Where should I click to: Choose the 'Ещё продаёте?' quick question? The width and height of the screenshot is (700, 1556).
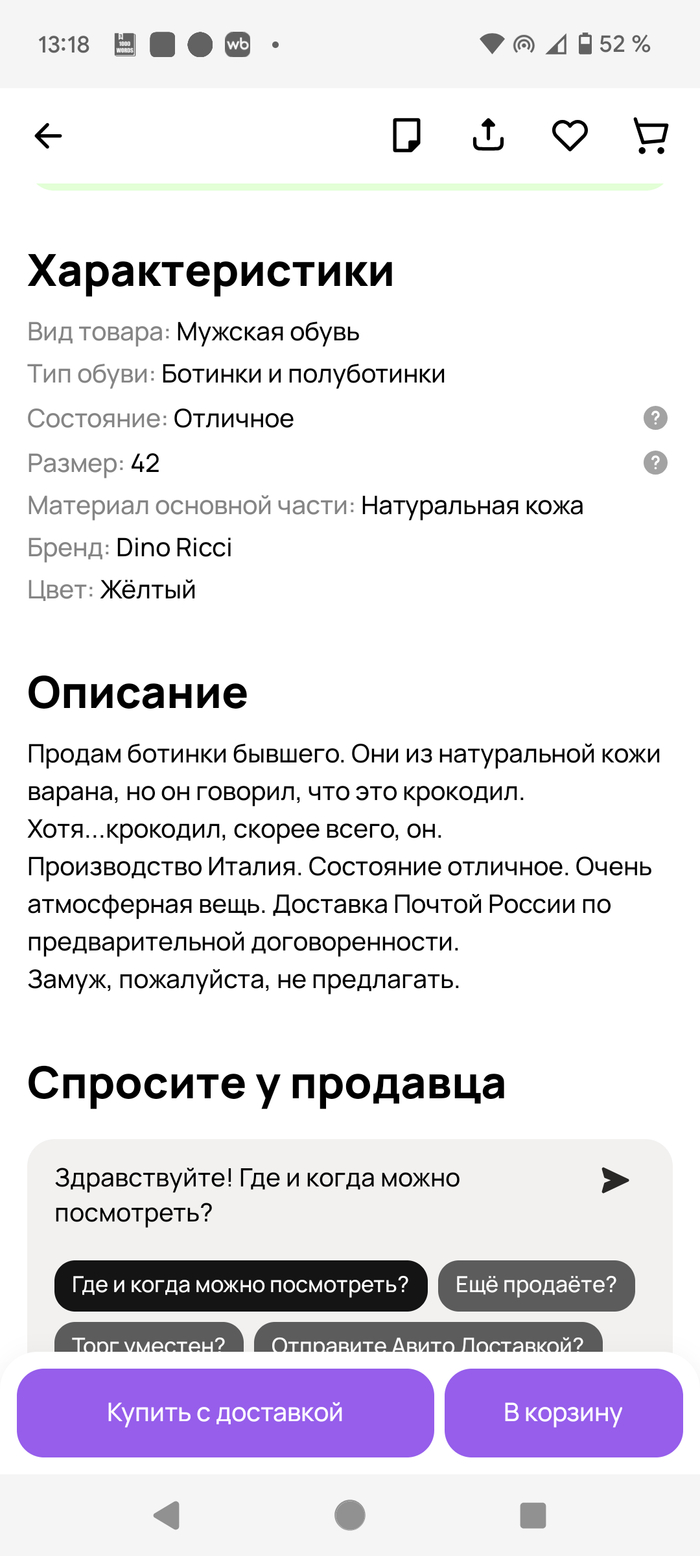536,1285
